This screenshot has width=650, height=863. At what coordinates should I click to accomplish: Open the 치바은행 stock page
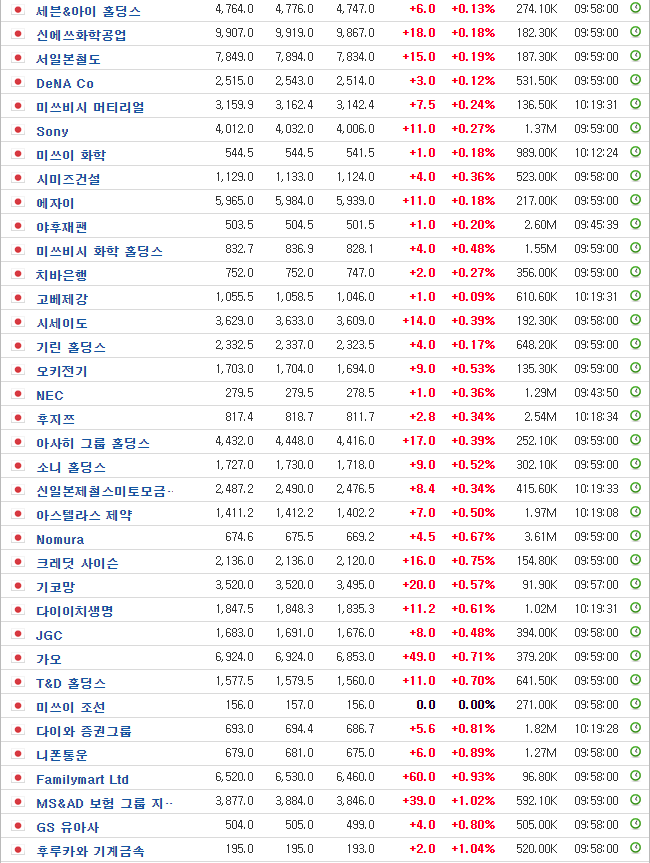pyautogui.click(x=61, y=275)
